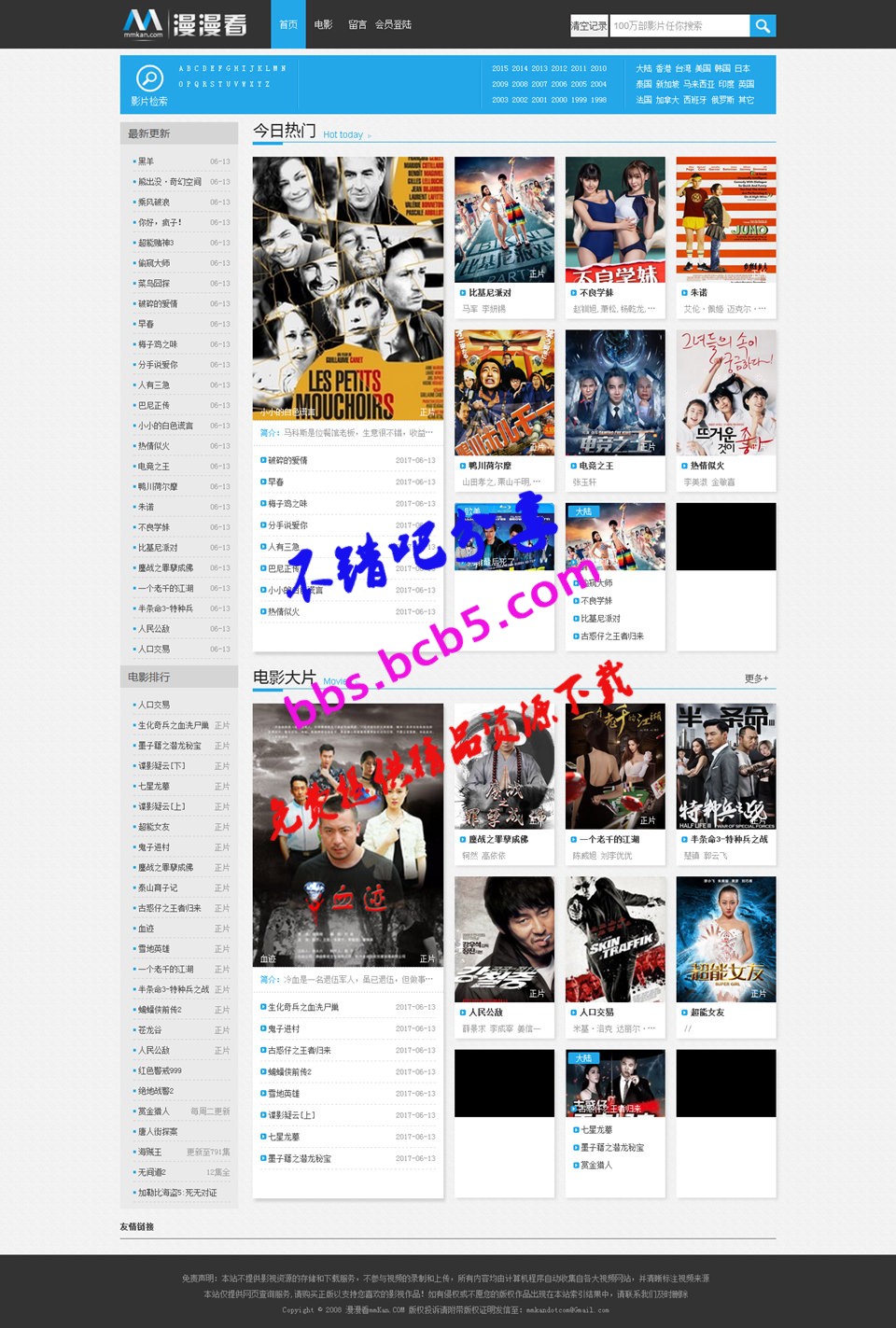Image resolution: width=896 pixels, height=1328 pixels.
Task: Filter movies by region 韩国
Action: pos(722,68)
